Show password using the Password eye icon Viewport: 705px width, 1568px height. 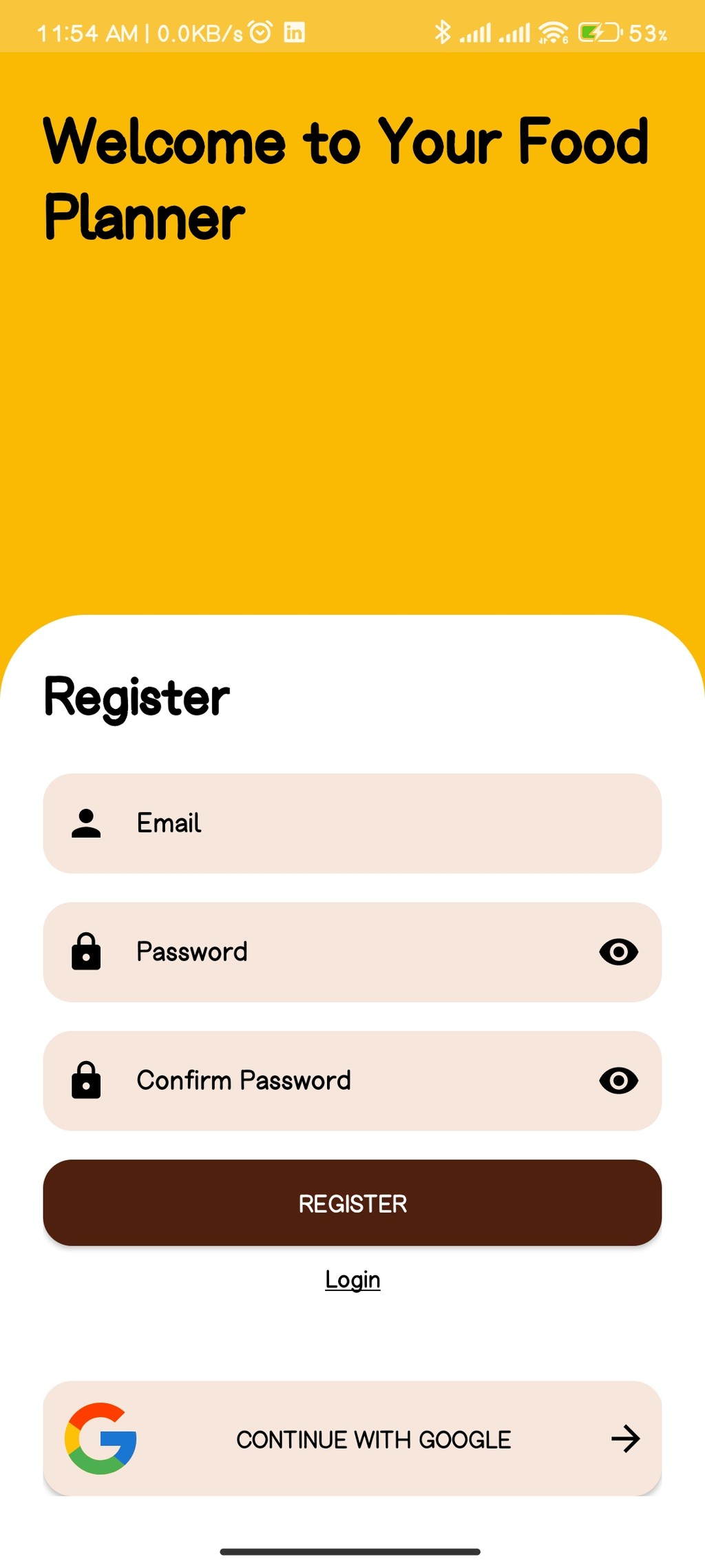click(x=618, y=952)
